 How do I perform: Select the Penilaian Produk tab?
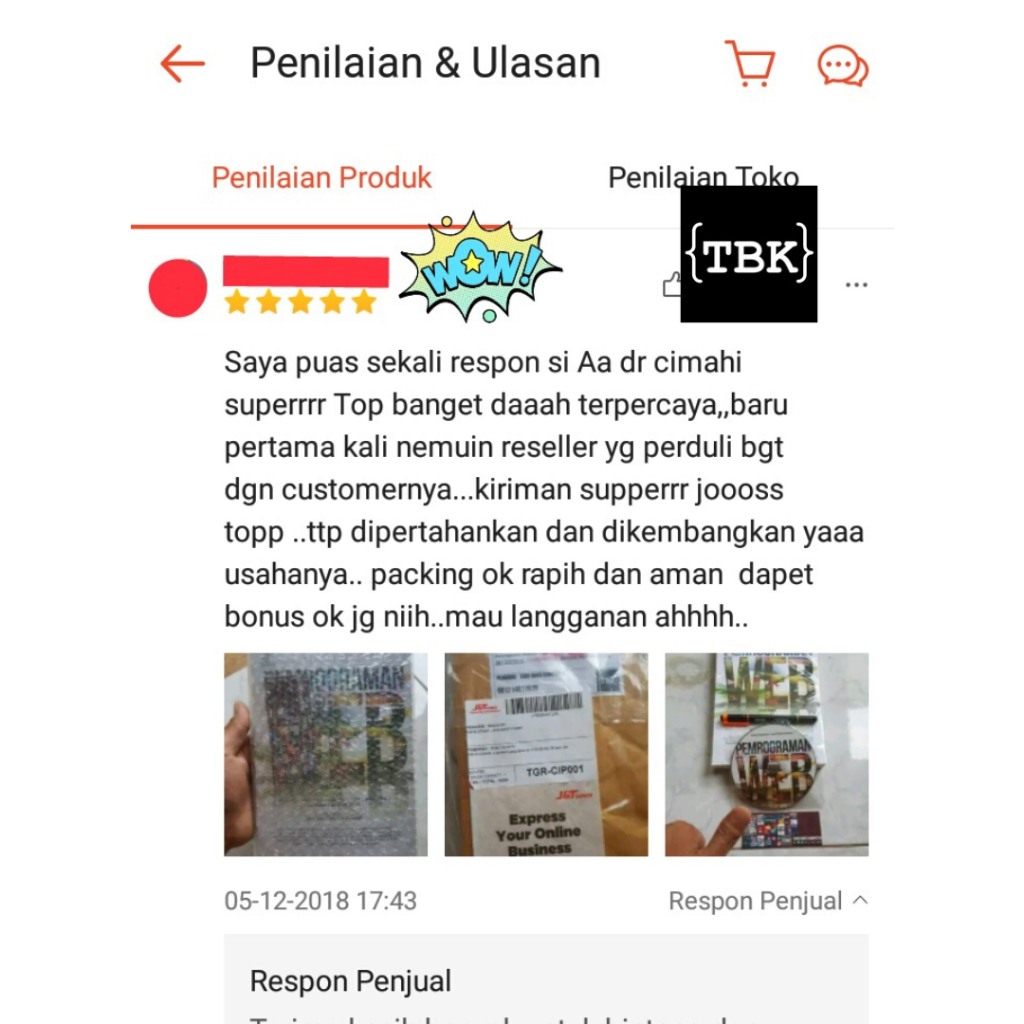tap(321, 178)
